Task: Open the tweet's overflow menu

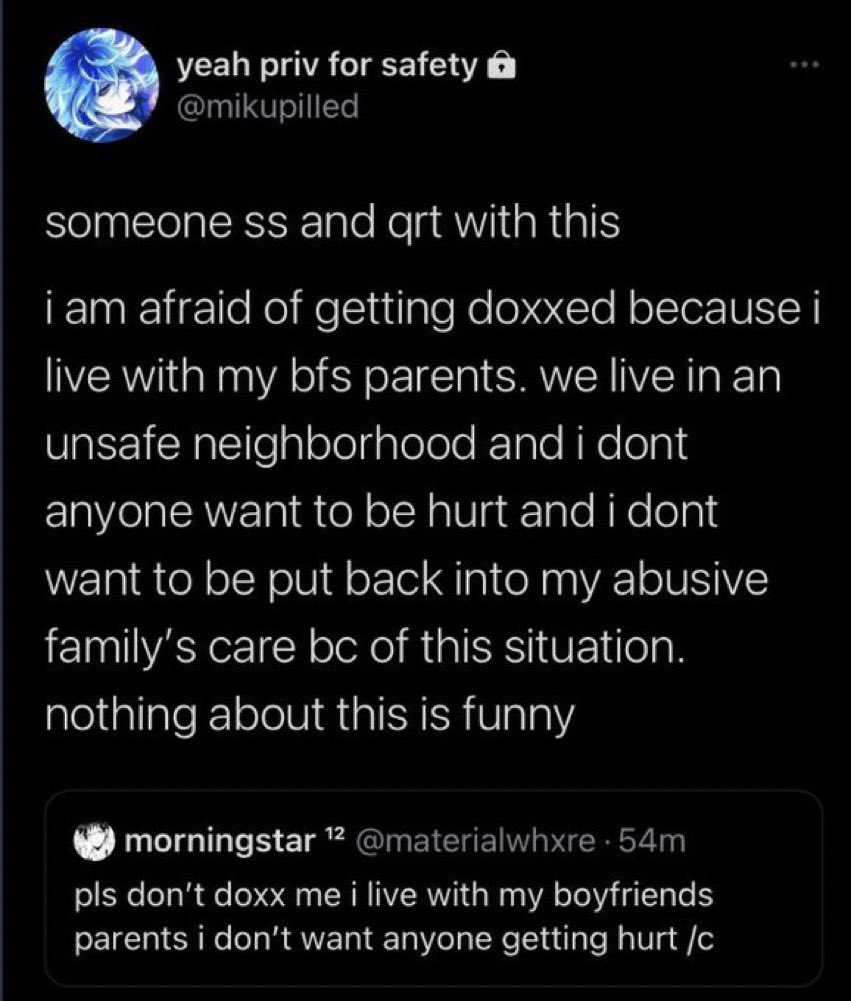Action: point(801,66)
